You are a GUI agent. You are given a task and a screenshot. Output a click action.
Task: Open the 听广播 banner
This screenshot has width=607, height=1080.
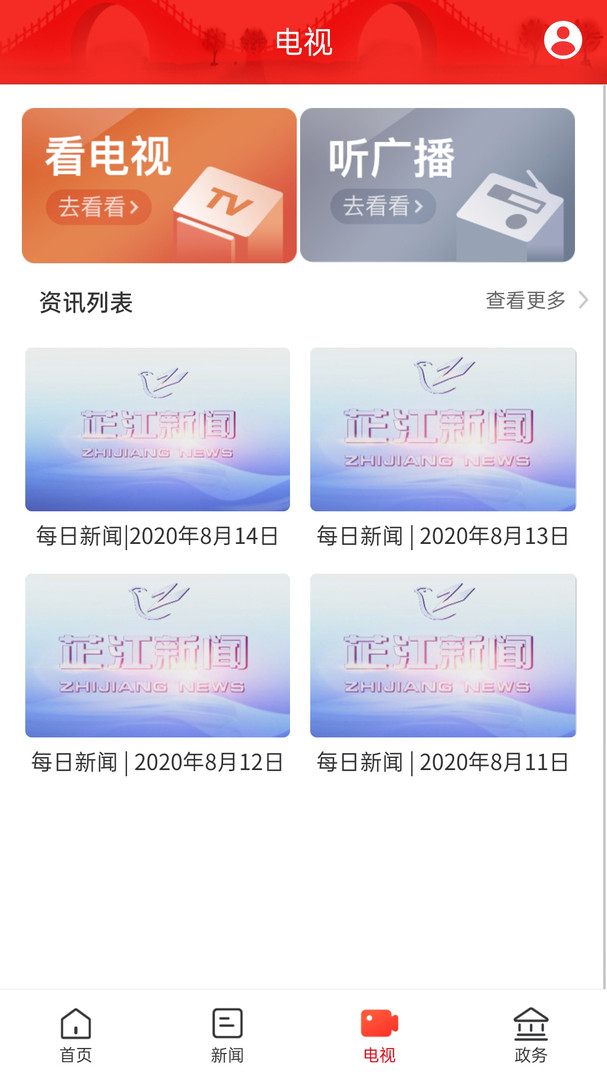(x=437, y=185)
